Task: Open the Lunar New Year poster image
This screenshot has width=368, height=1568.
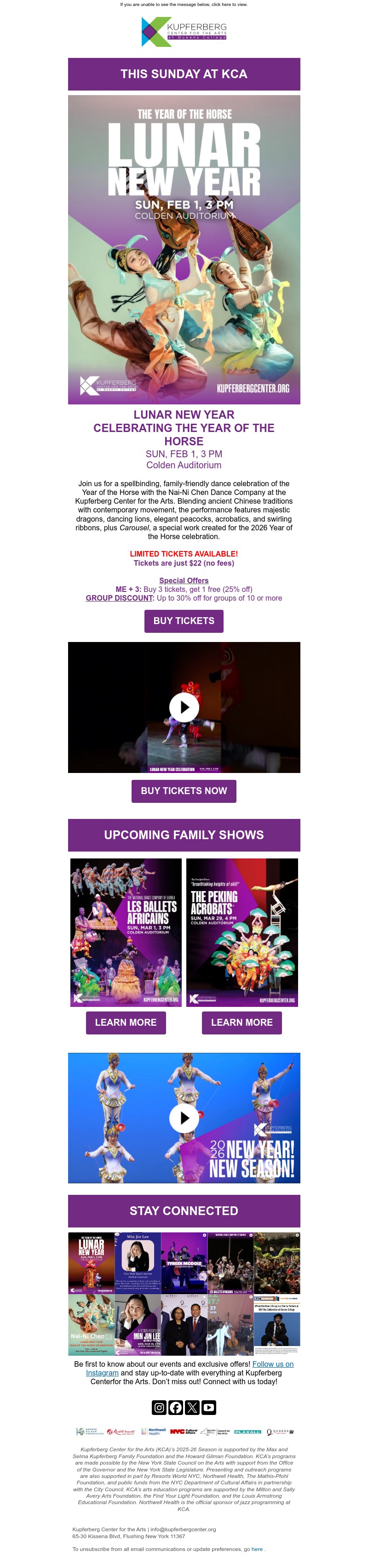Action: point(184,250)
